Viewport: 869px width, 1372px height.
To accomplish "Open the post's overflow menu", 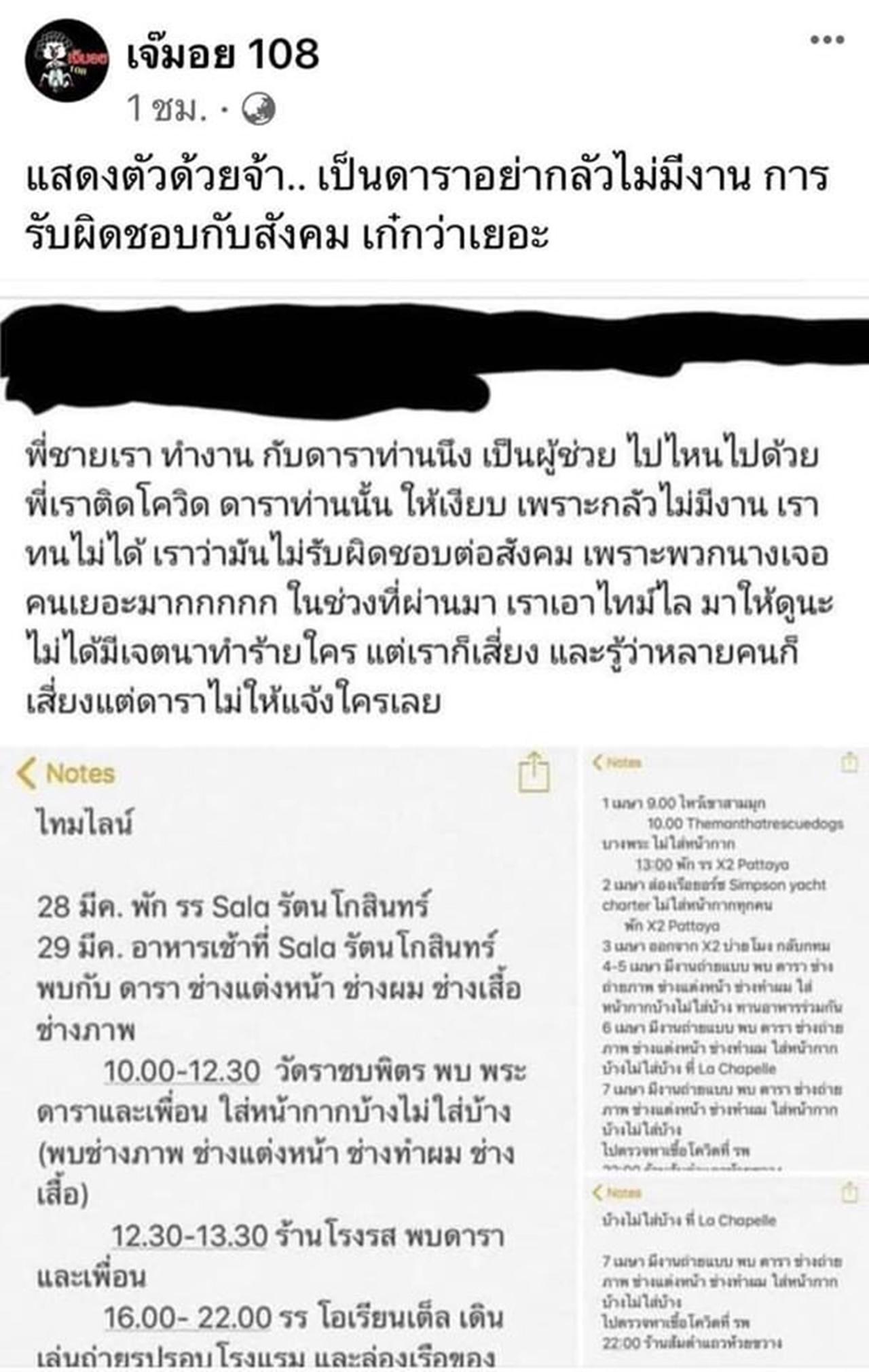I will coord(826,40).
